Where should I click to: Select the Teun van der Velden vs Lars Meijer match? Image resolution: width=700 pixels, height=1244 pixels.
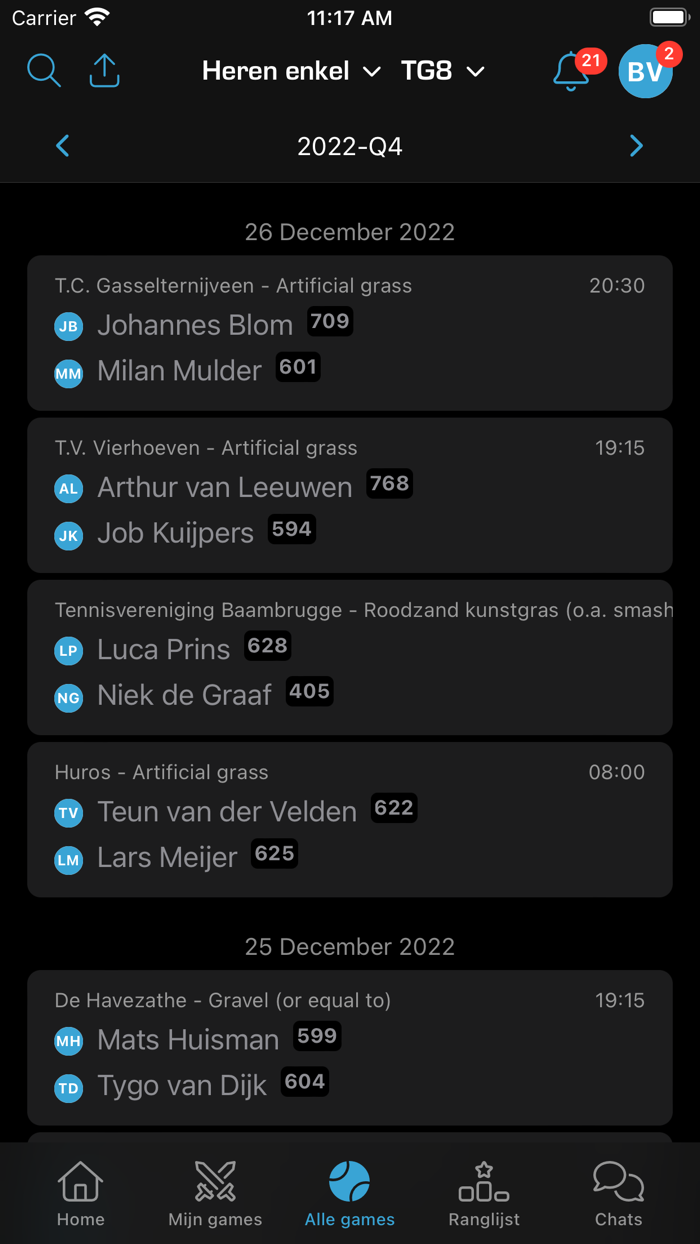tap(350, 819)
